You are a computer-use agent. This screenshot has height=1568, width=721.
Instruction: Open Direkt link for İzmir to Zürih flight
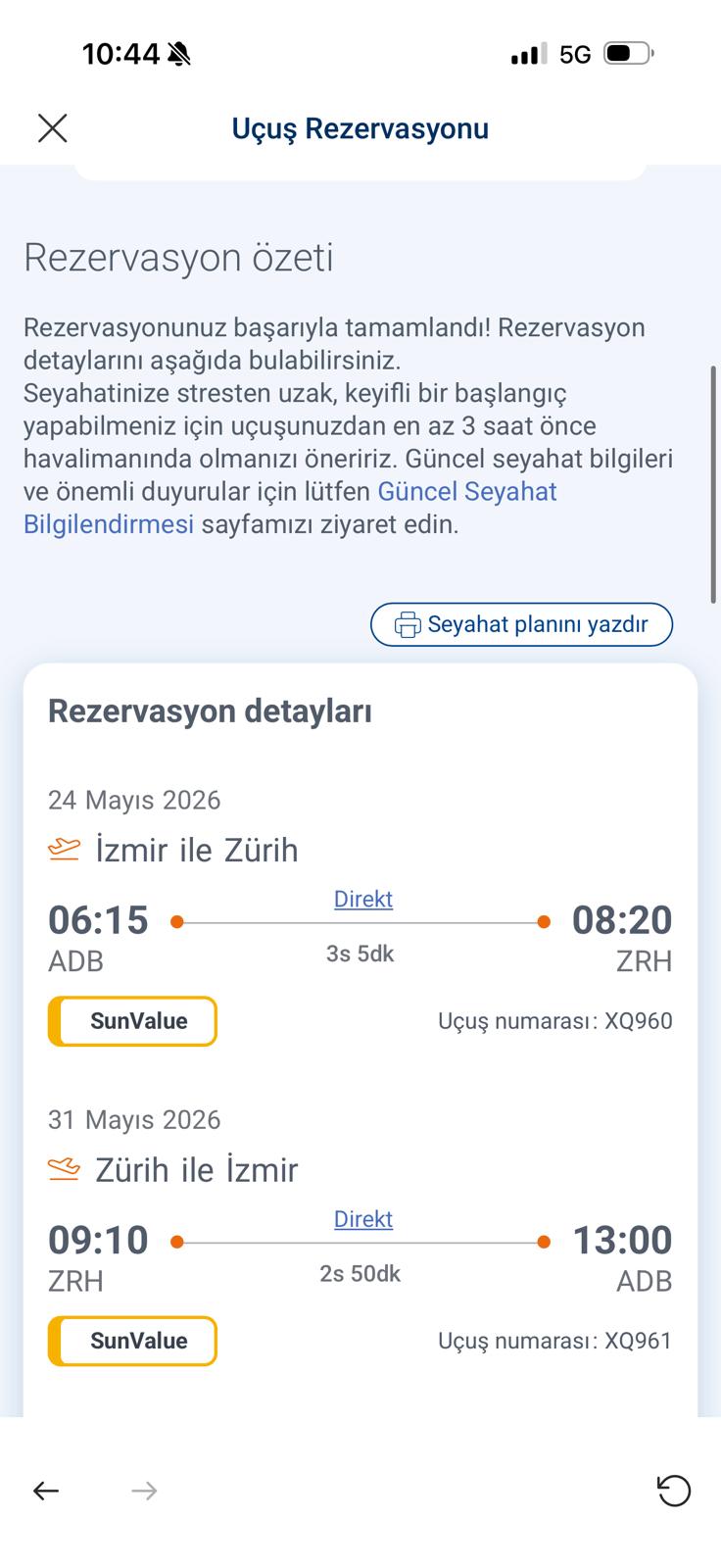363,899
